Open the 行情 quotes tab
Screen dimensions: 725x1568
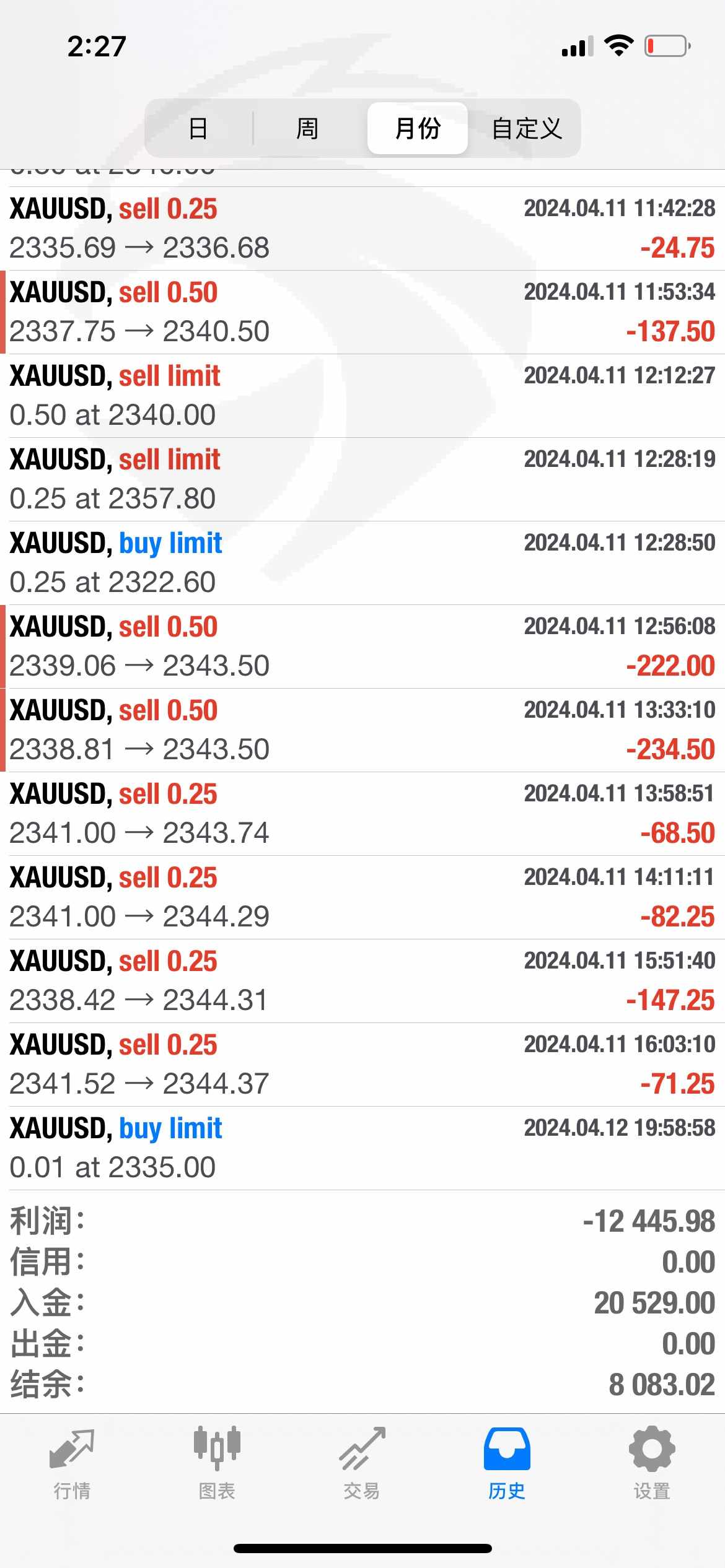[x=72, y=1464]
